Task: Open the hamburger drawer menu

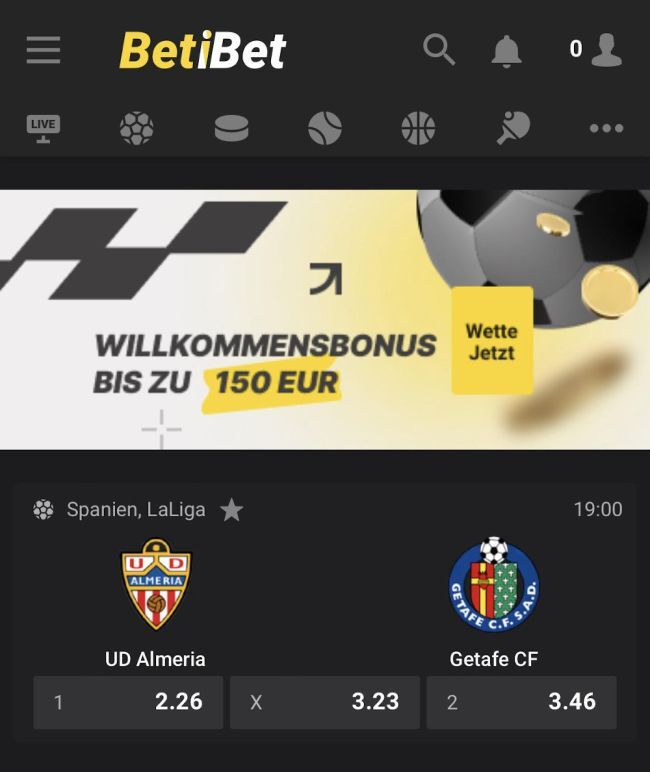Action: point(43,49)
